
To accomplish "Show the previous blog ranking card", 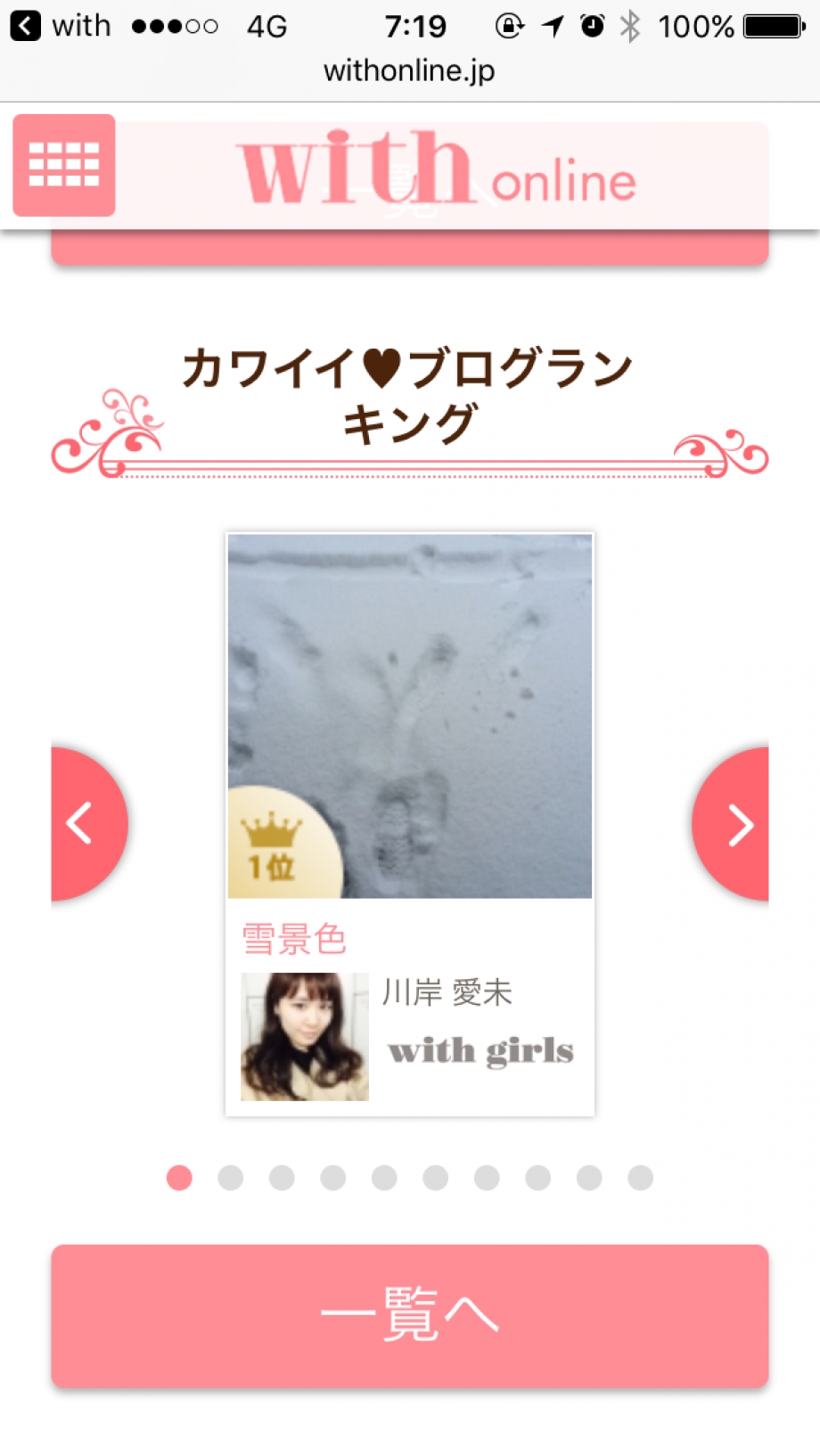I will pyautogui.click(x=85, y=823).
